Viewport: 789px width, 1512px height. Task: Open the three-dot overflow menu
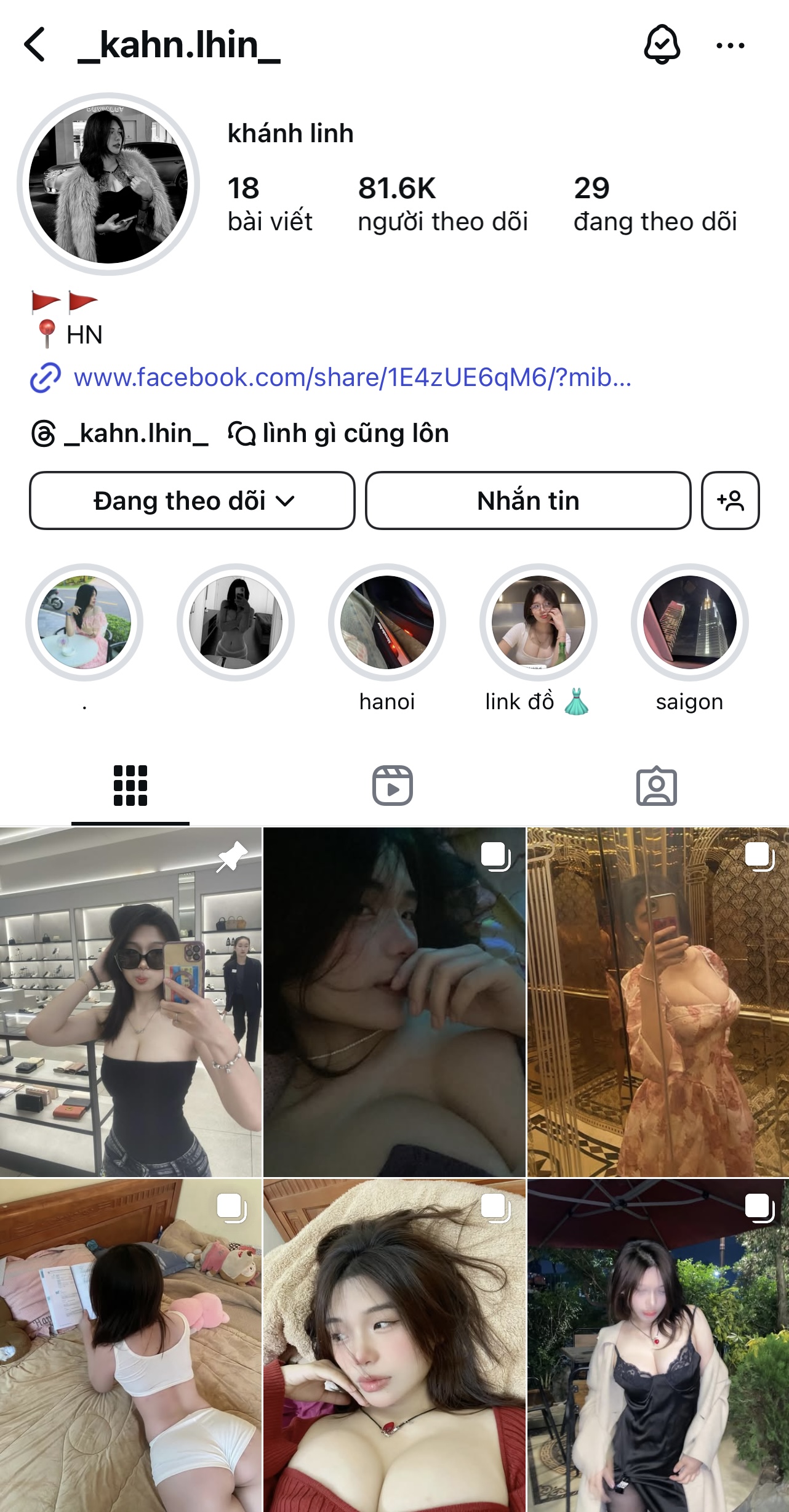[731, 46]
